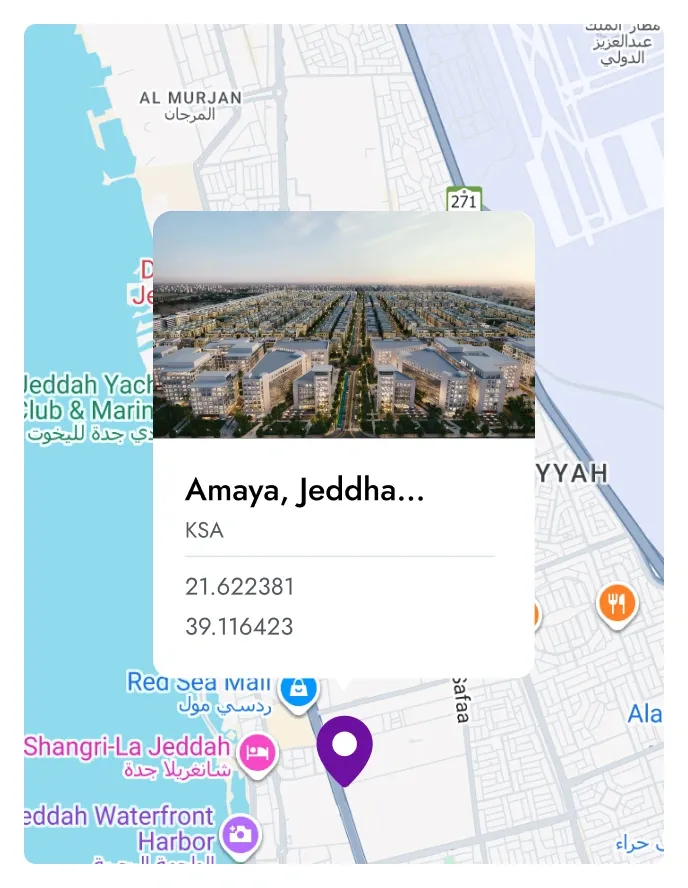
Task: Open the Red Sea Mall shopping marker
Action: point(298,690)
